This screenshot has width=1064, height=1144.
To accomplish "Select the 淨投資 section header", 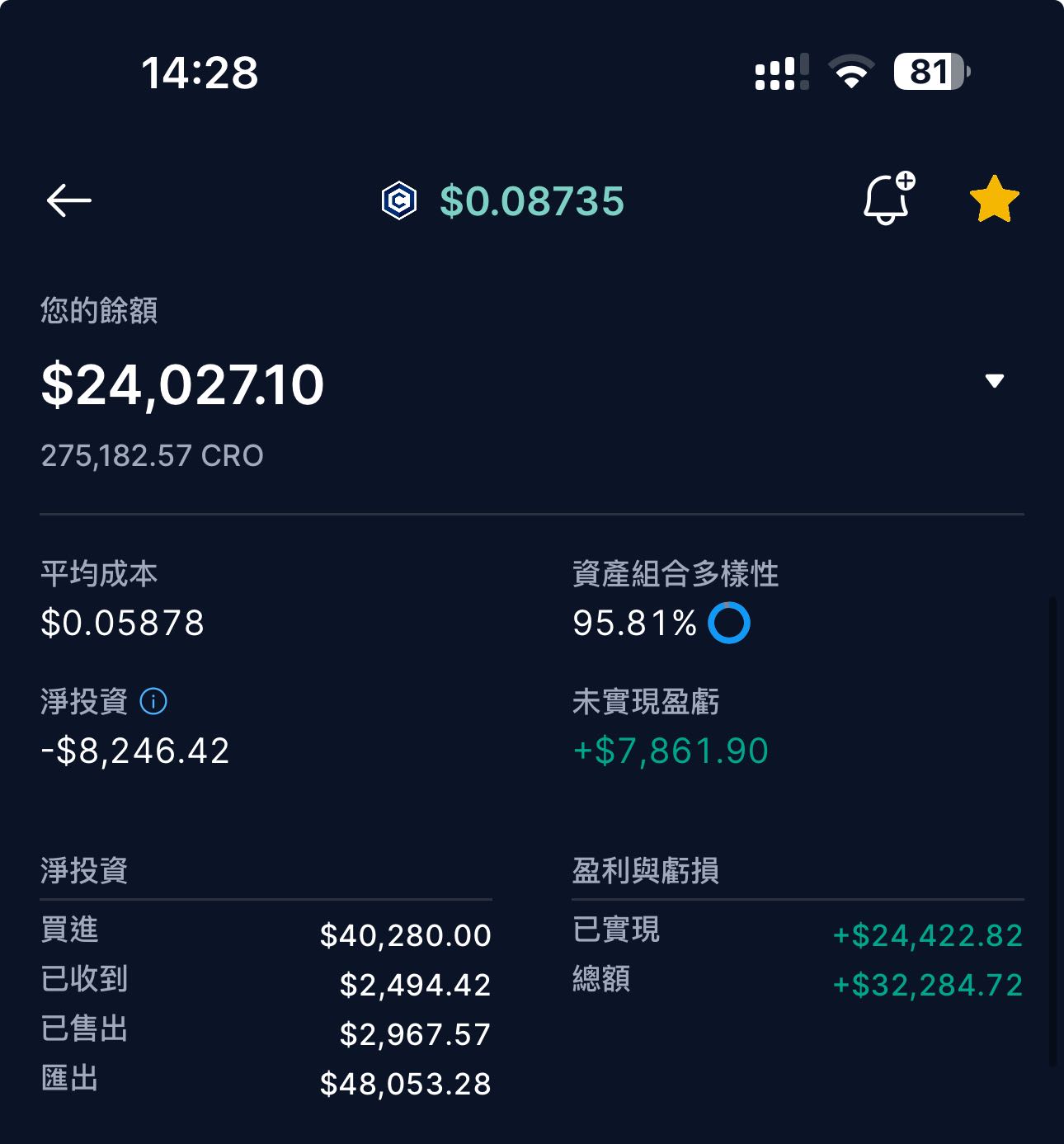I will click(83, 871).
